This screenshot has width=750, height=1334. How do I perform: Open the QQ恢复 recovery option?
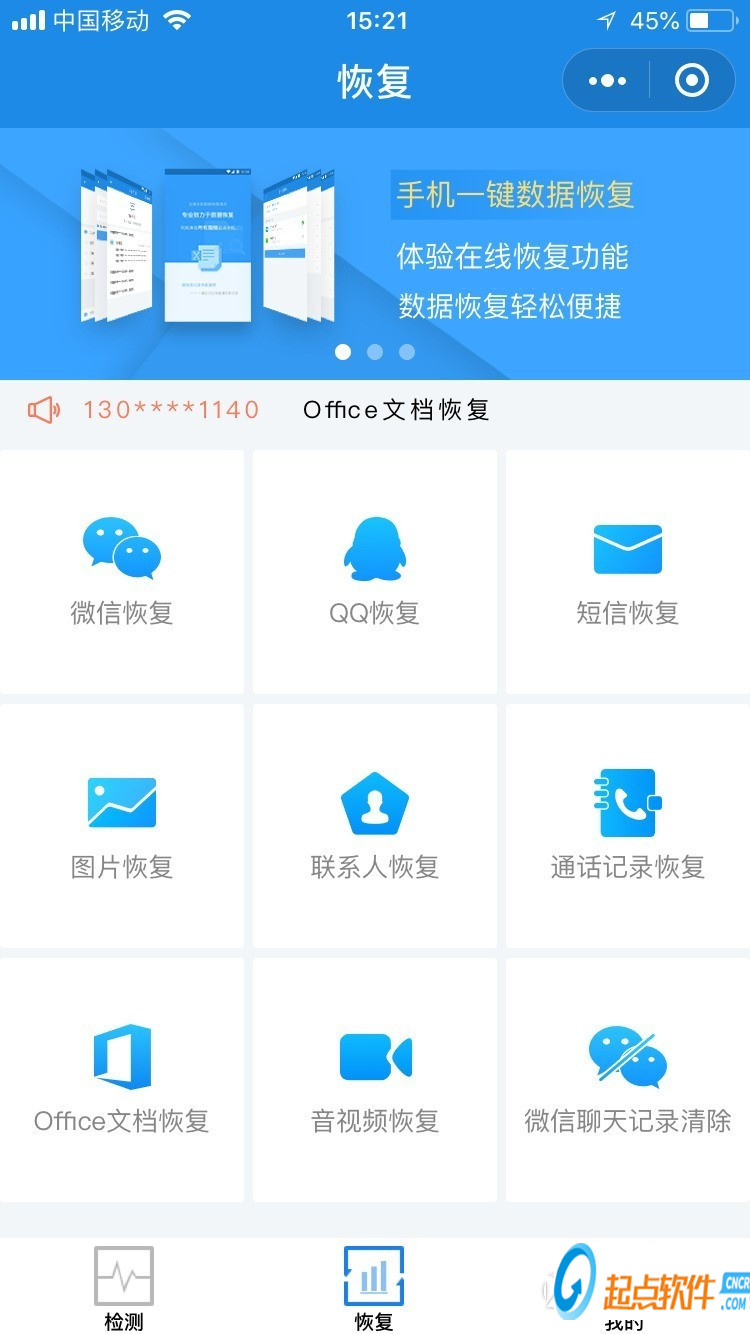point(375,571)
